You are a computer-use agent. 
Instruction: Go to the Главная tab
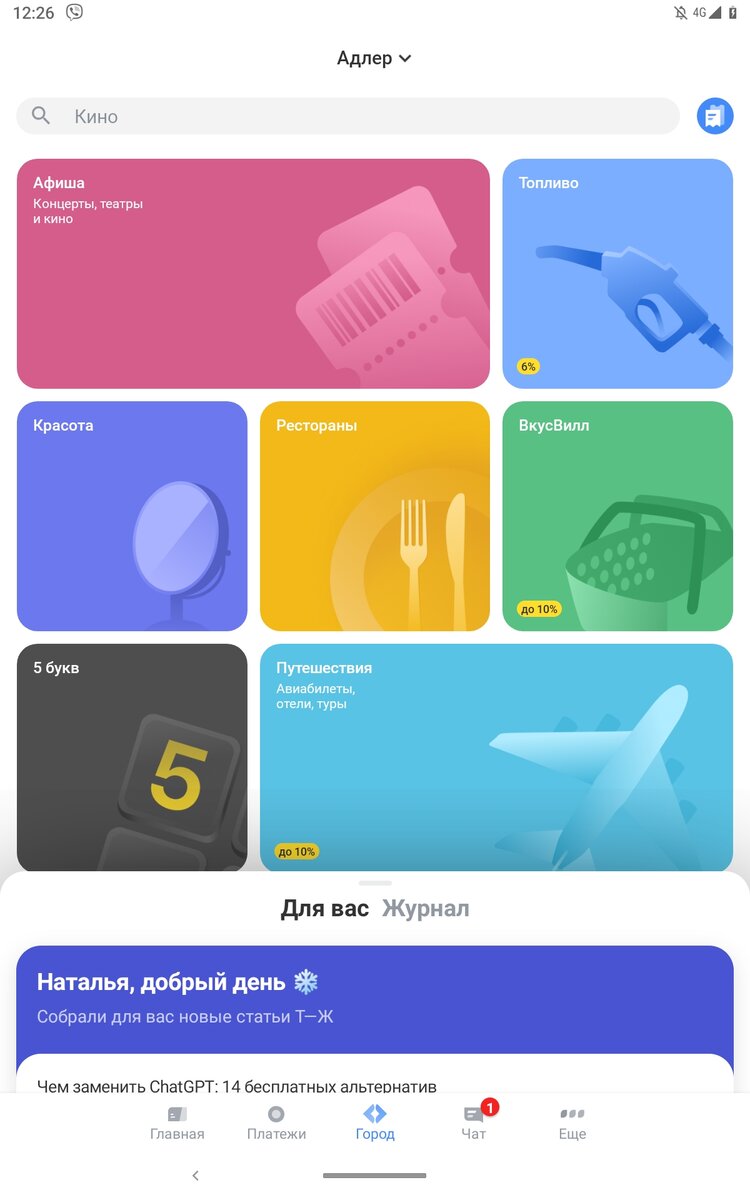coord(177,1122)
